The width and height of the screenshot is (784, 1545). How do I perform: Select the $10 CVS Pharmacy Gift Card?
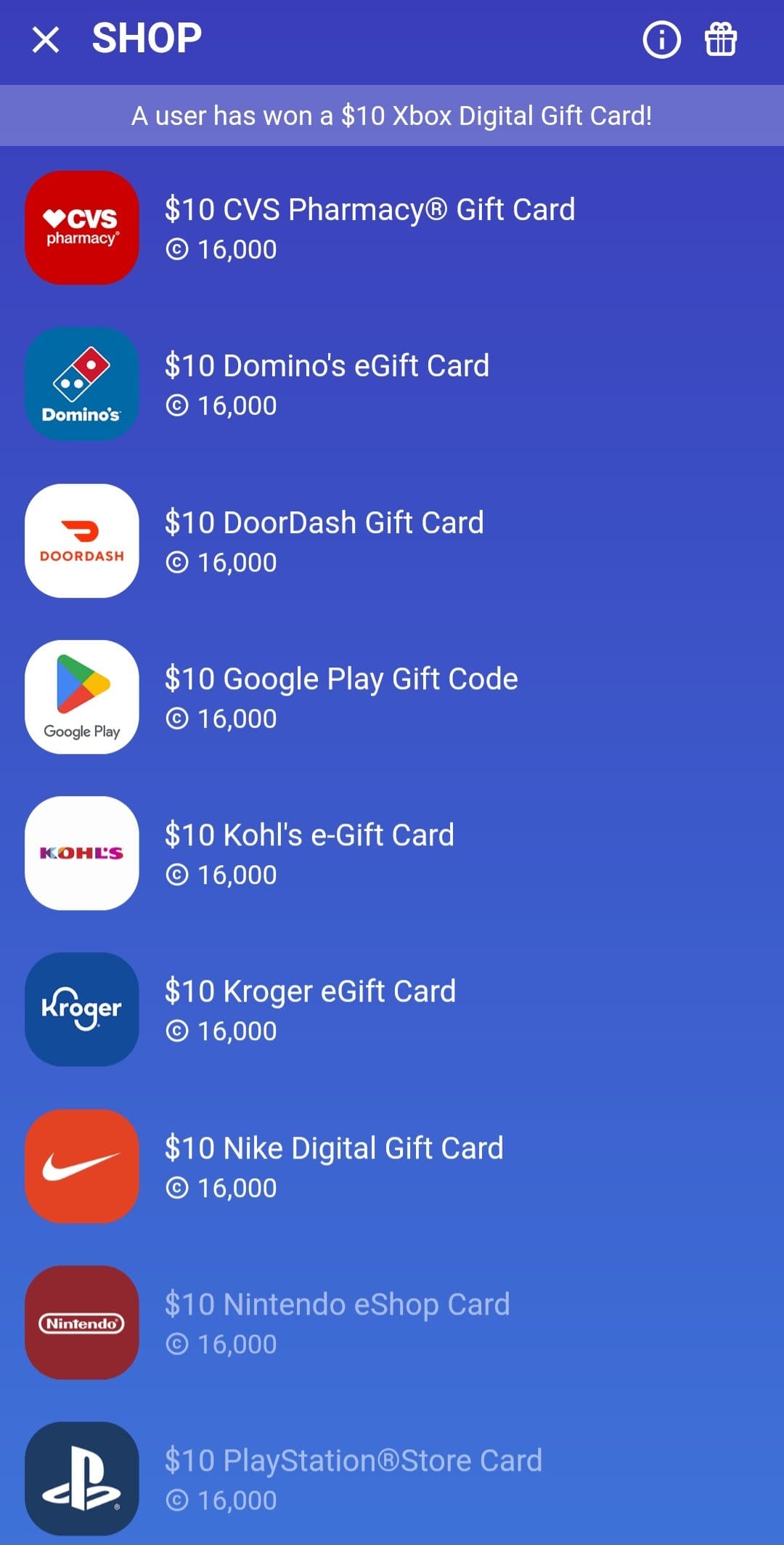(392, 227)
